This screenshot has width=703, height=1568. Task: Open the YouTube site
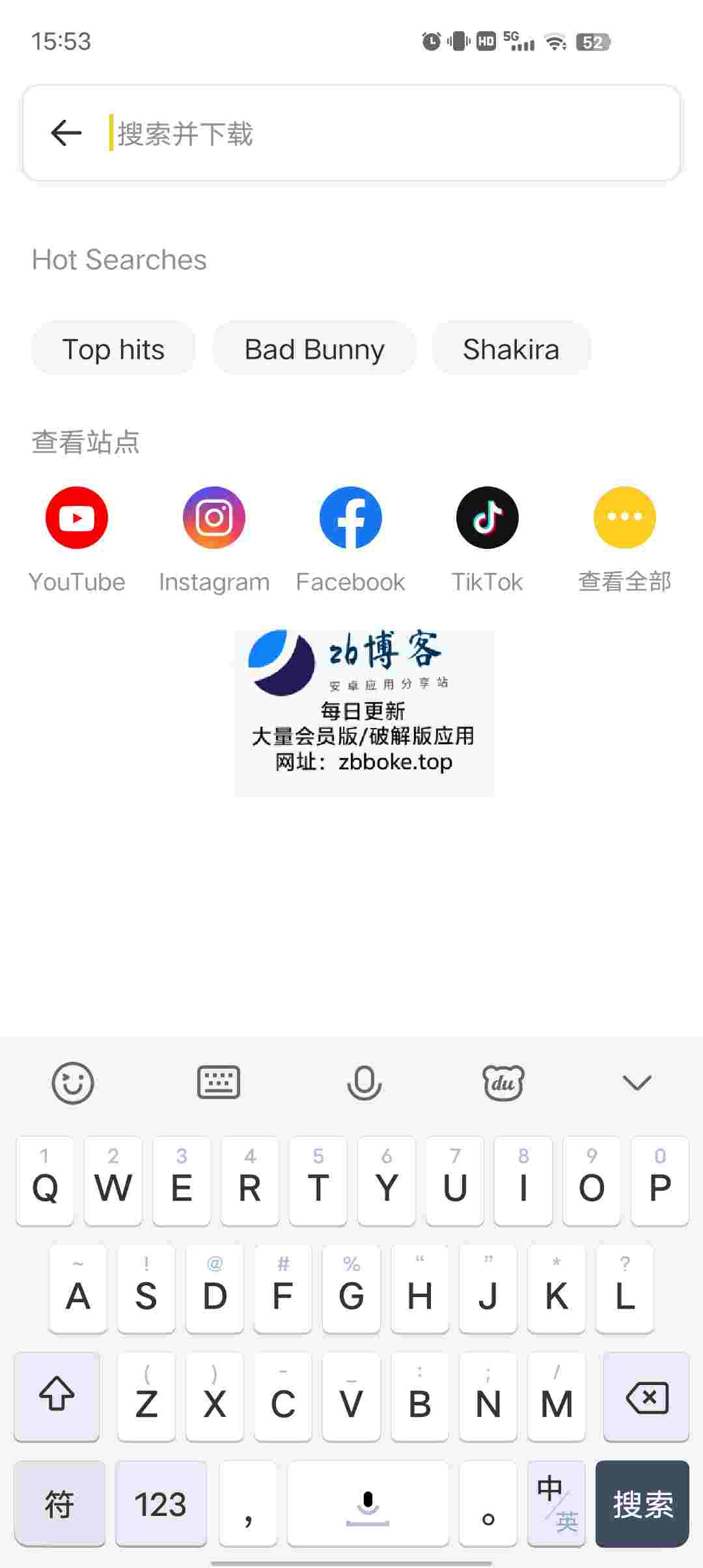pos(77,518)
